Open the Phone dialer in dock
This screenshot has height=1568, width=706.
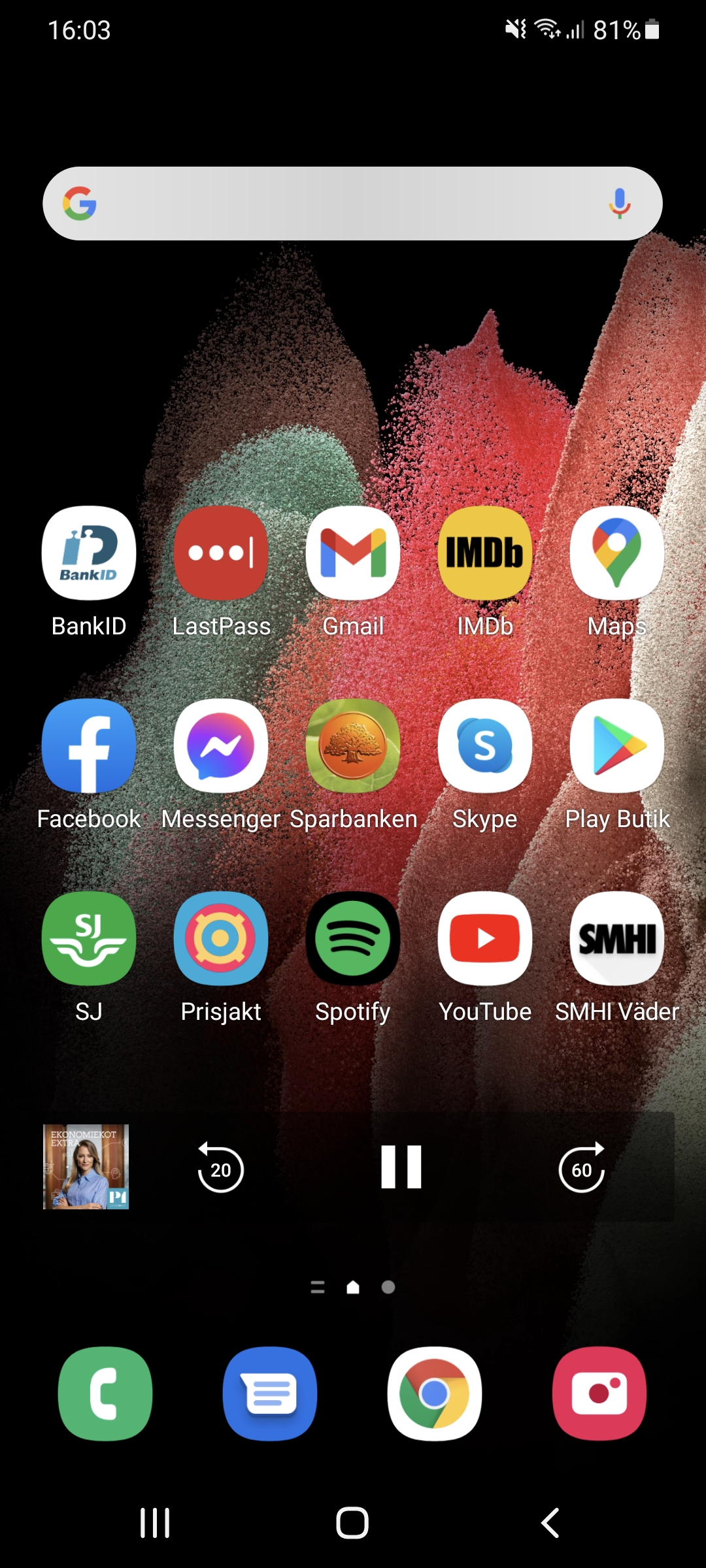click(105, 1394)
